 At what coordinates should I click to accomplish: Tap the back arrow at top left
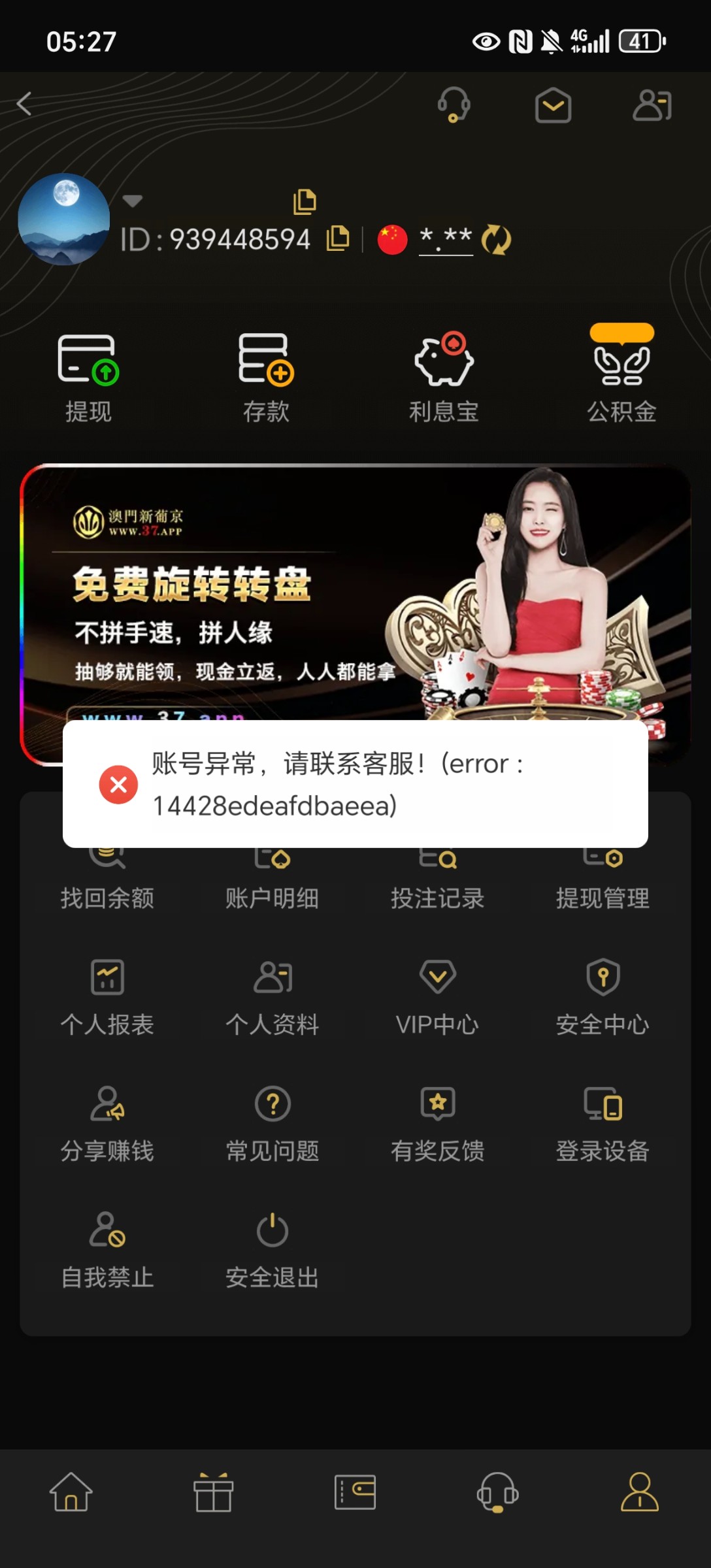point(25,105)
